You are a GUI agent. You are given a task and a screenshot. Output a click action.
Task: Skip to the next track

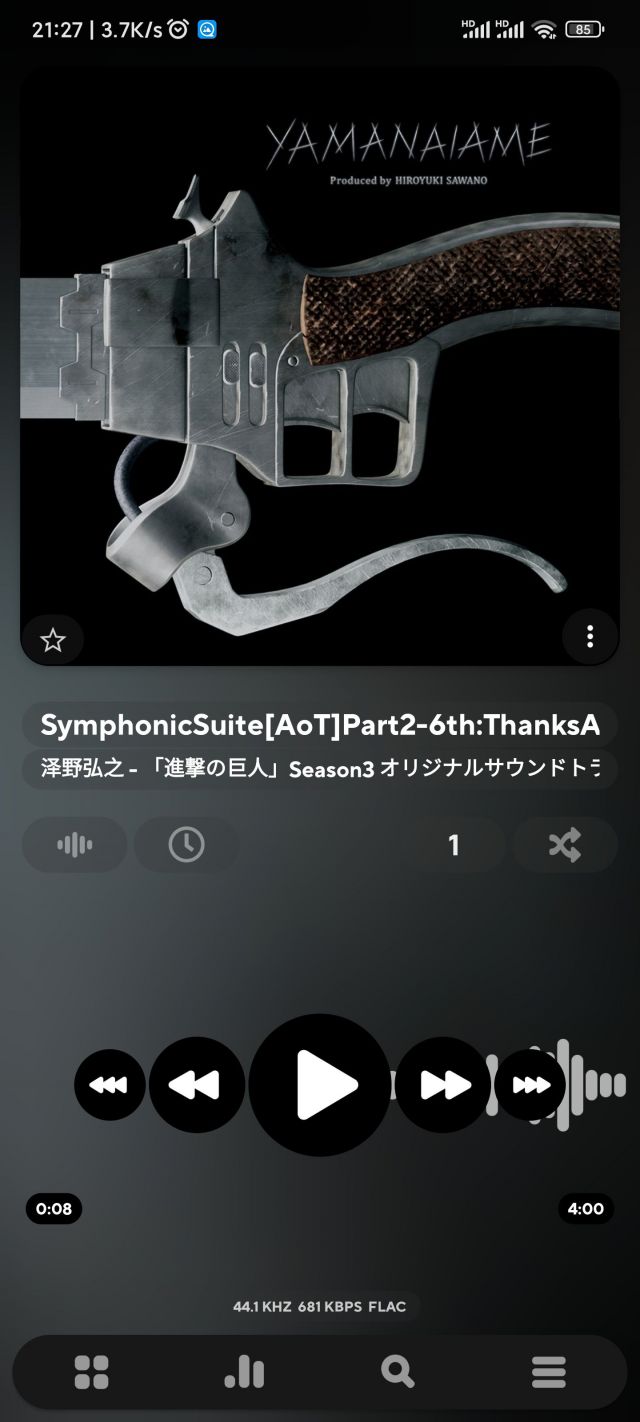point(443,1085)
